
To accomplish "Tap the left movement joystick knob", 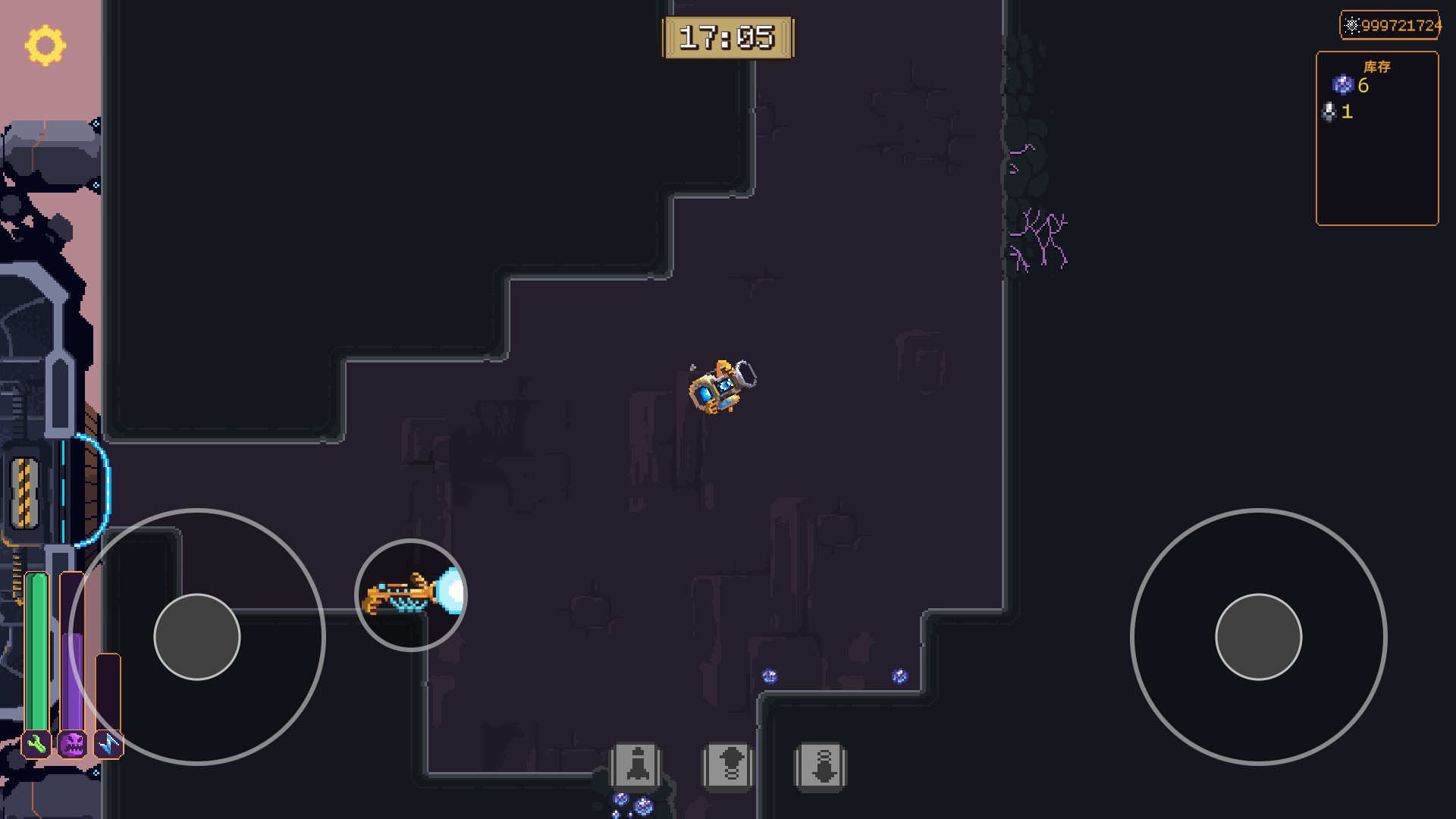I will pyautogui.click(x=197, y=637).
